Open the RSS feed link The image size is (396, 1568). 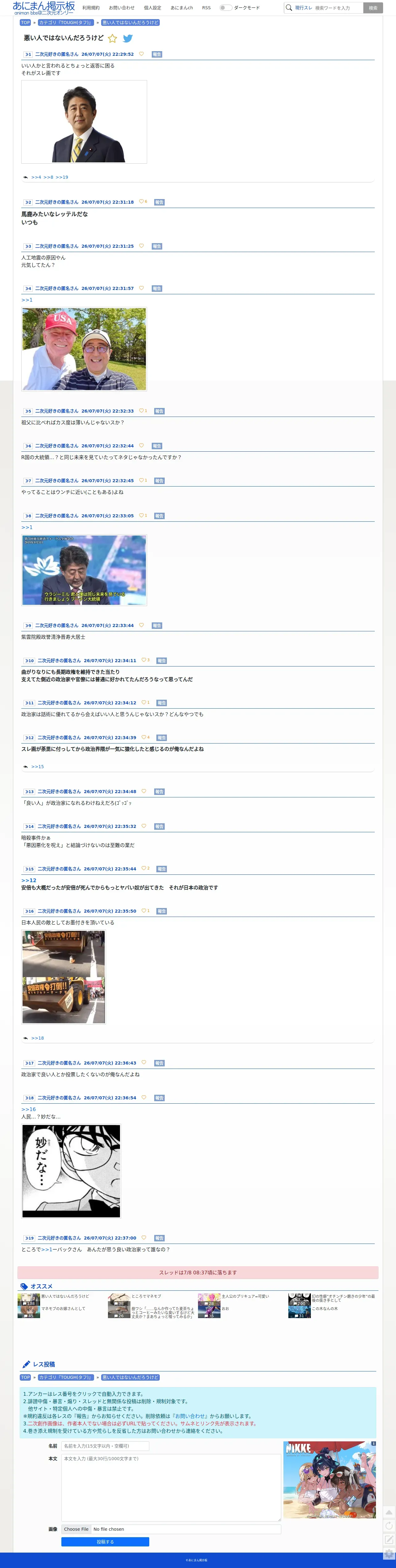click(x=207, y=8)
